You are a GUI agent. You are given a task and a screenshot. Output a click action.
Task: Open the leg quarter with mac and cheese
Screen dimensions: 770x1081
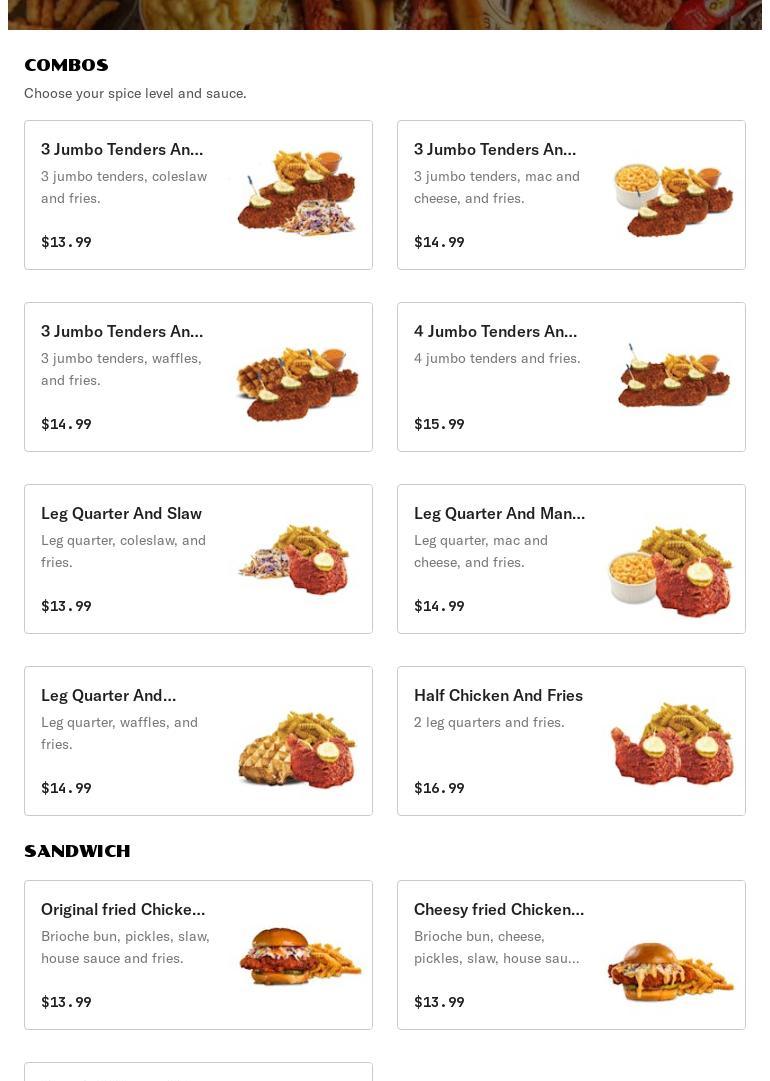tap(571, 559)
